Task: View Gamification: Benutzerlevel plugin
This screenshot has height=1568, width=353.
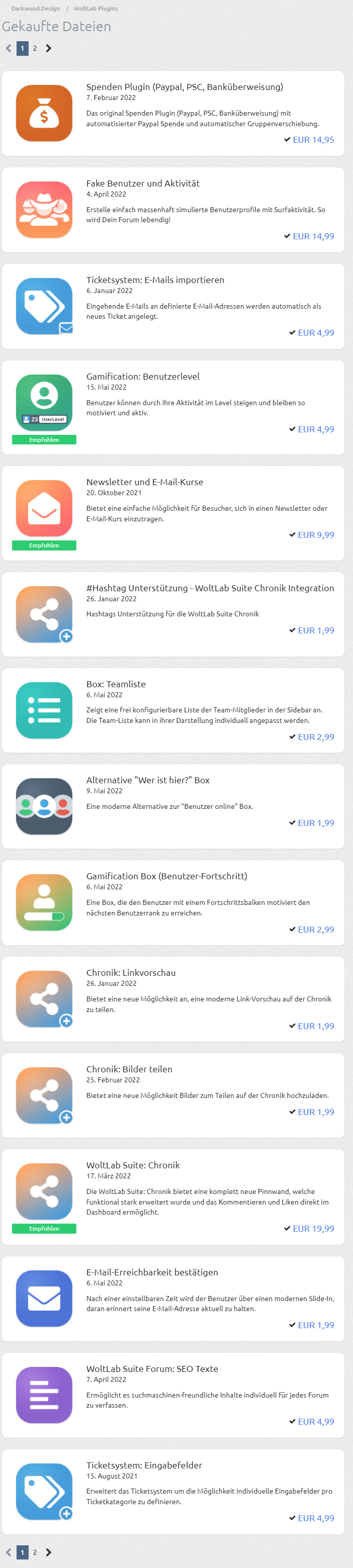Action: (x=143, y=376)
